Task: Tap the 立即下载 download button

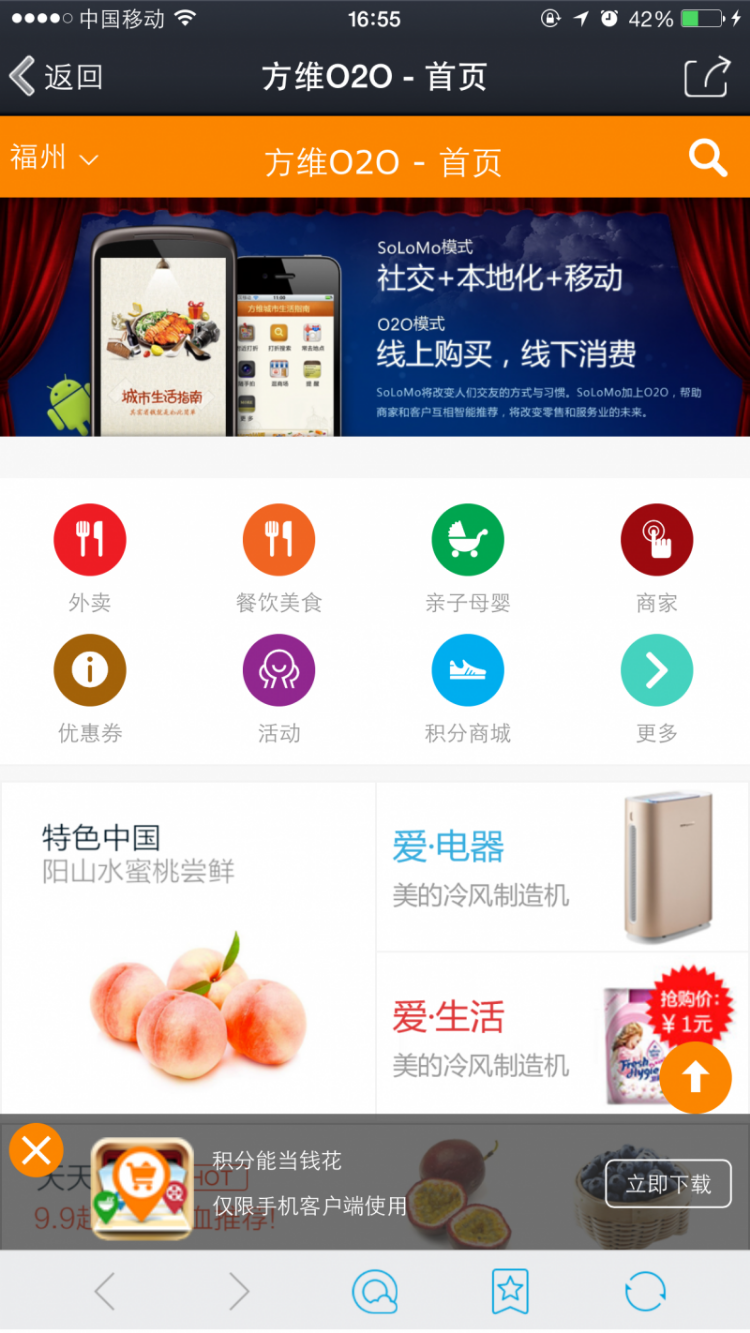Action: pyautogui.click(x=668, y=1184)
